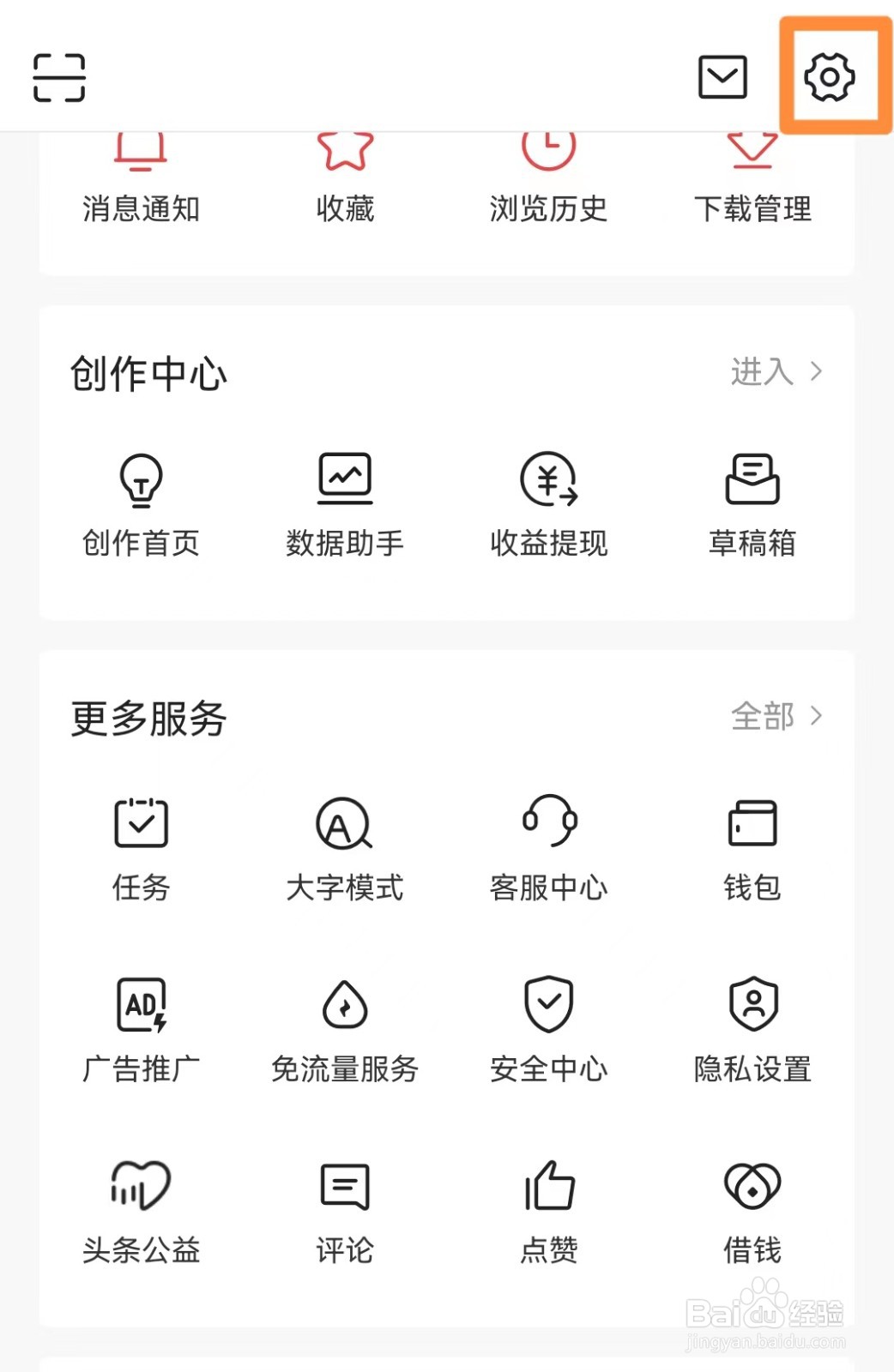Activate 免流量服务 free data service
This screenshot has width=894, height=1372.
[344, 1032]
